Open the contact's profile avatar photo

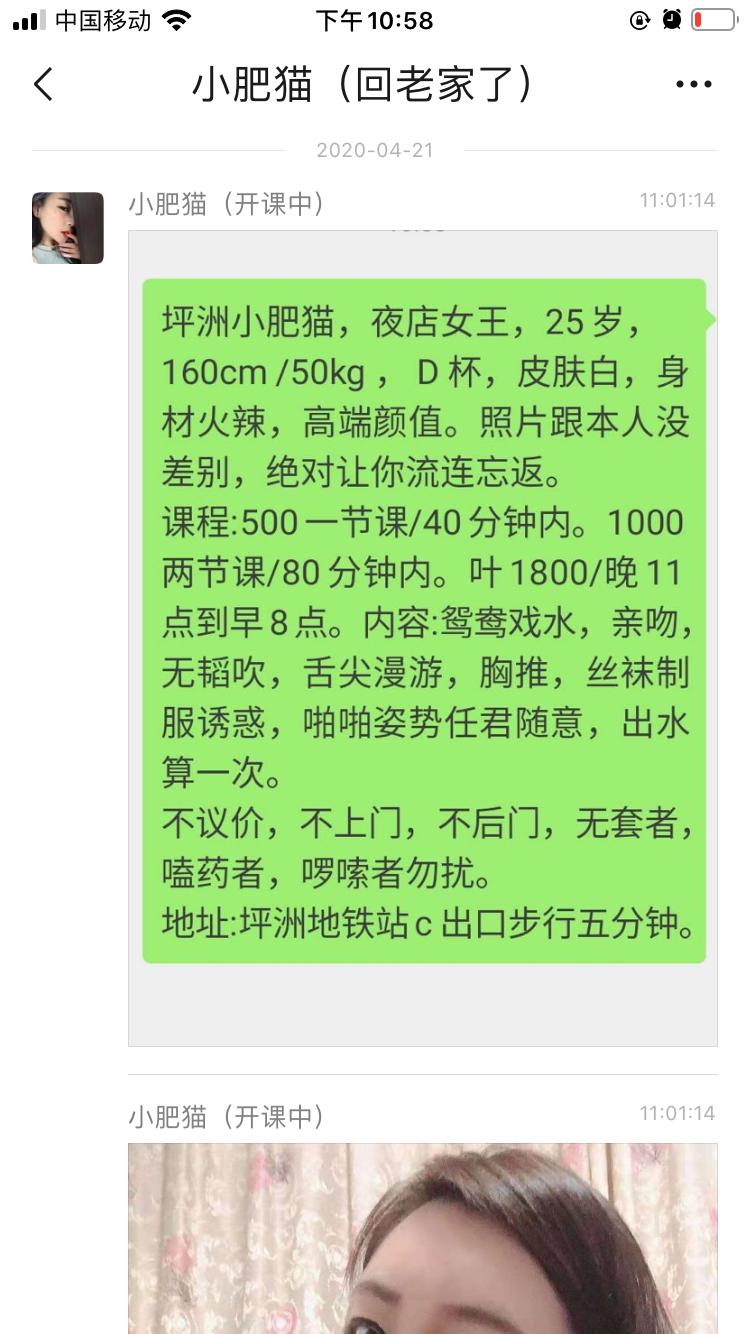pos(65,228)
